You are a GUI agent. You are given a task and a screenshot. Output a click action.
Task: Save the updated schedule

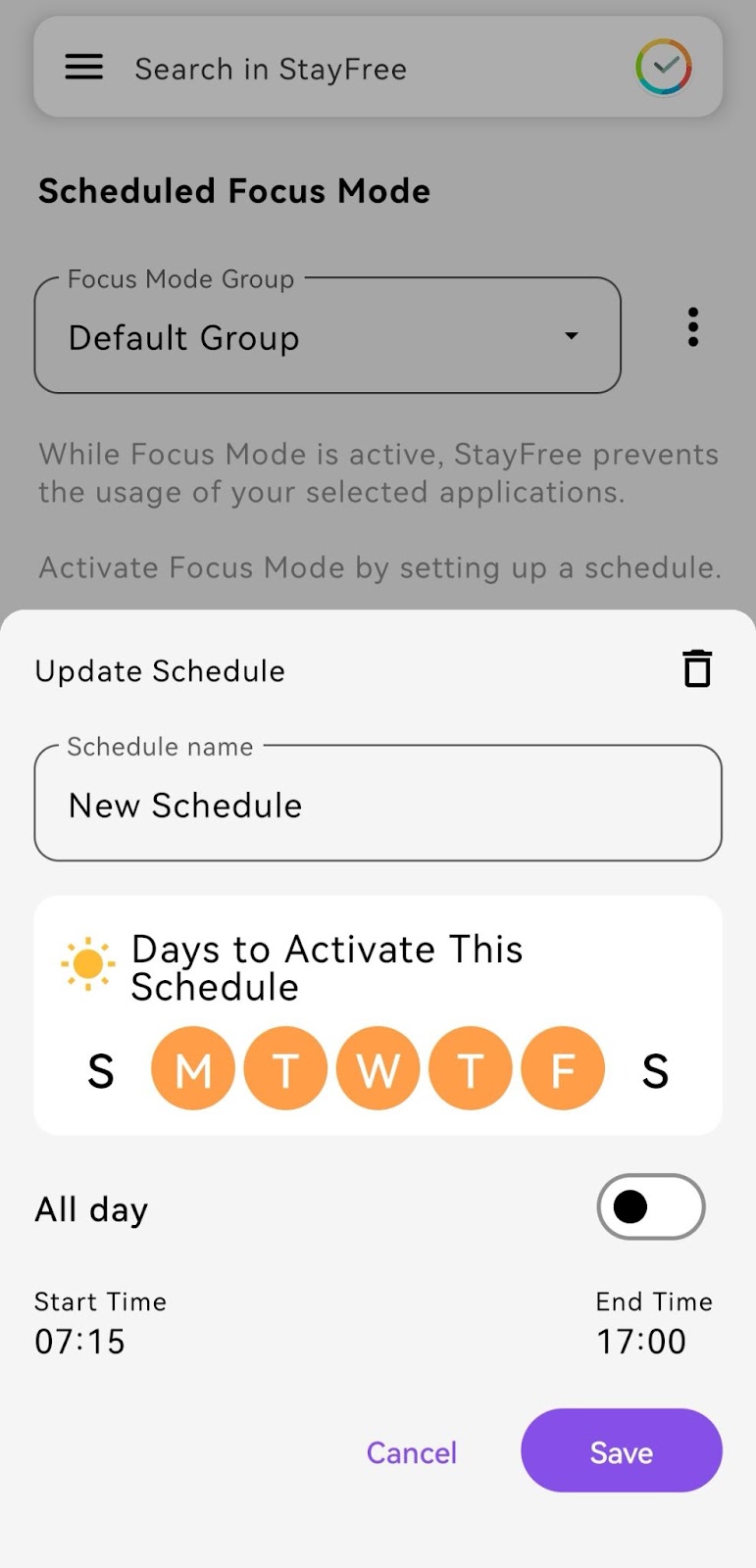point(621,1451)
